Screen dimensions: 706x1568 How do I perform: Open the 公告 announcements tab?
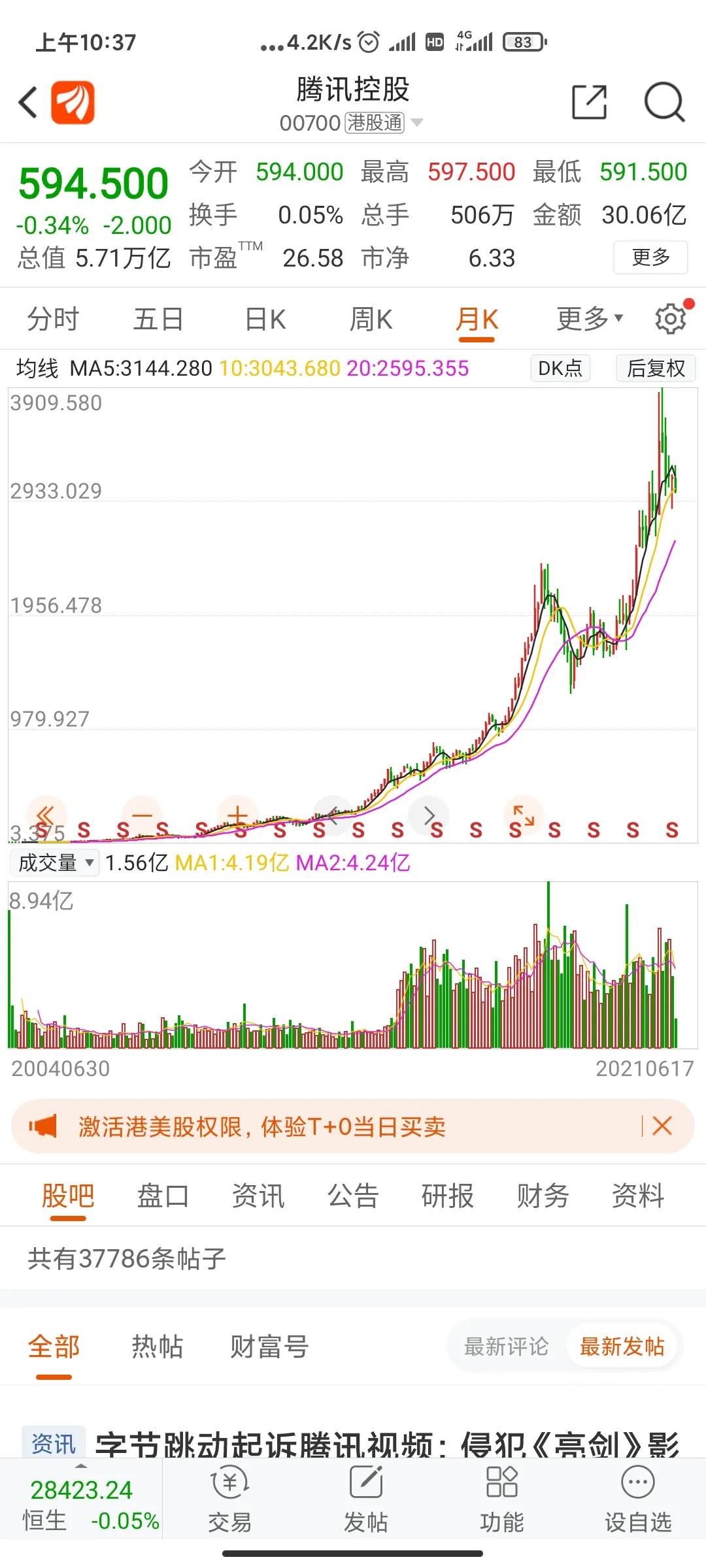(352, 1196)
